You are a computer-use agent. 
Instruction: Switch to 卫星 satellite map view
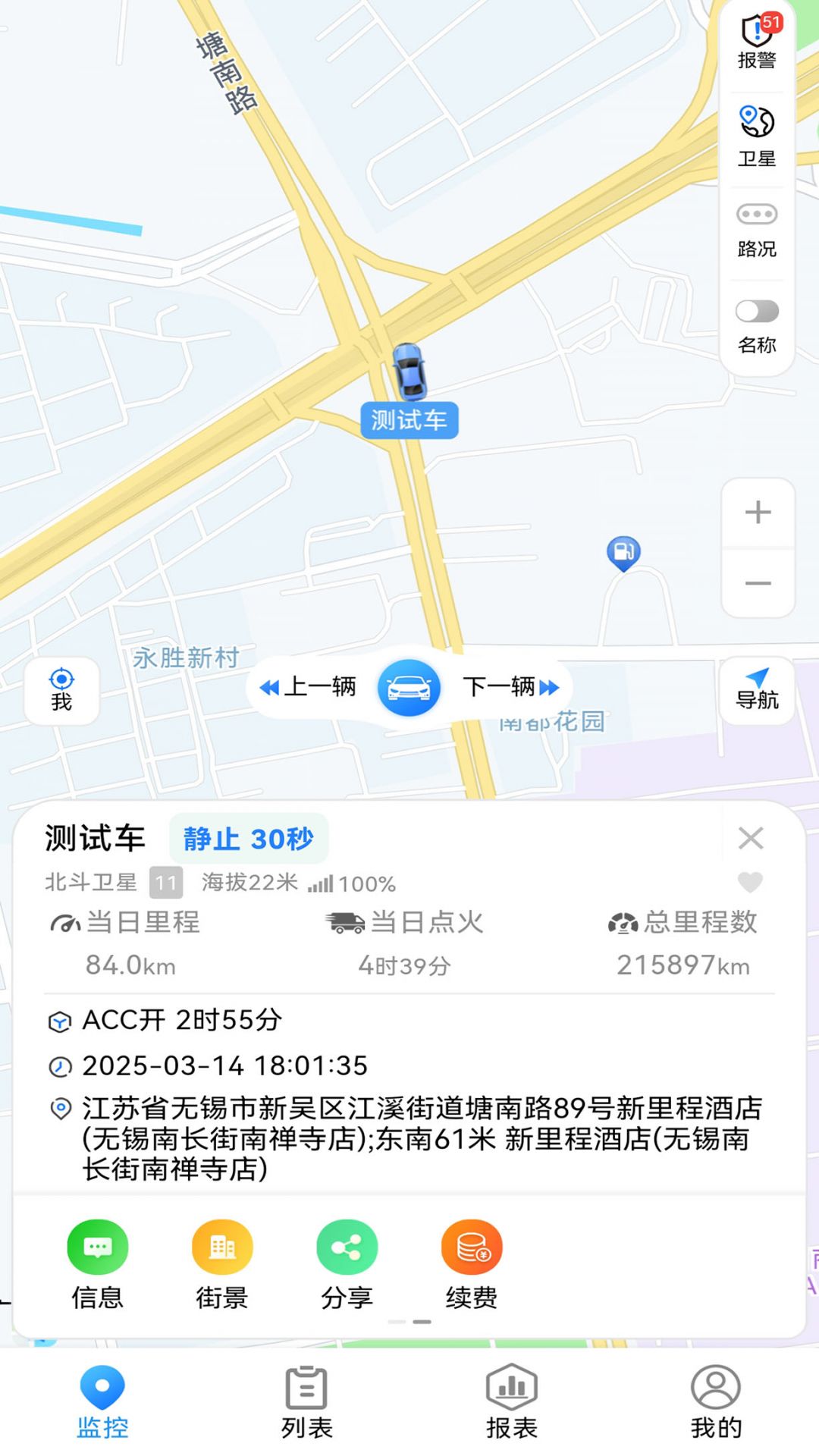tap(756, 136)
